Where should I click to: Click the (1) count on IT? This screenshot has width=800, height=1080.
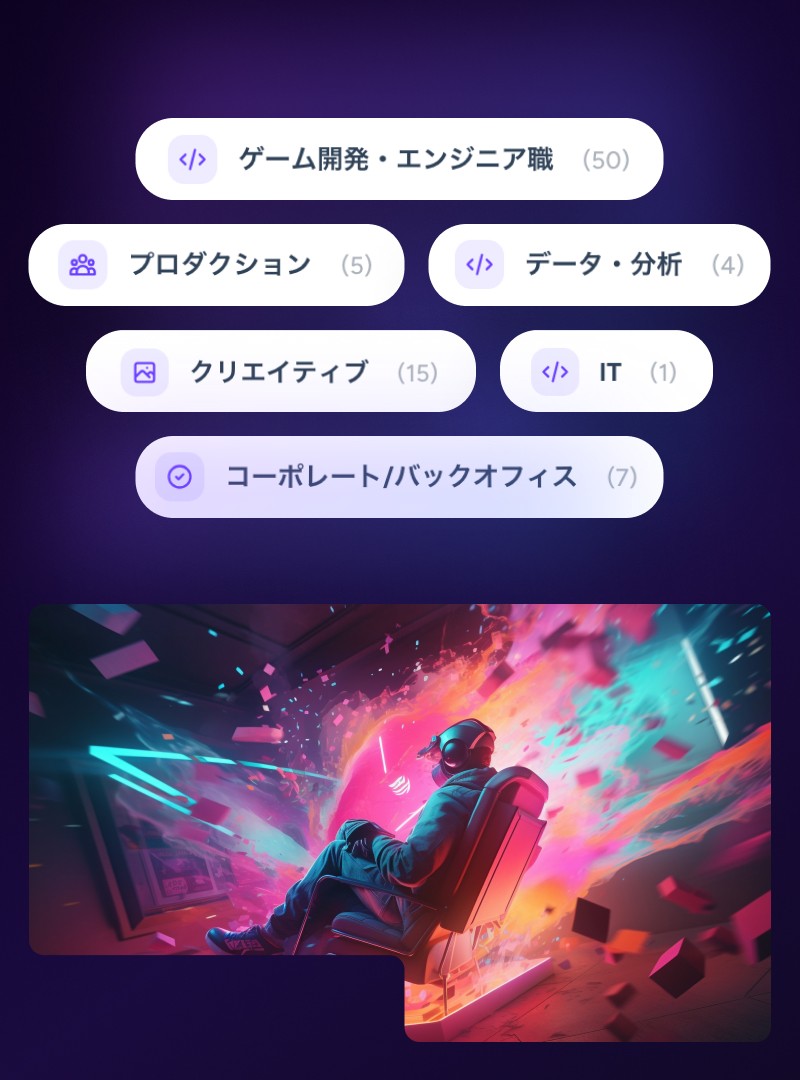pos(665,370)
